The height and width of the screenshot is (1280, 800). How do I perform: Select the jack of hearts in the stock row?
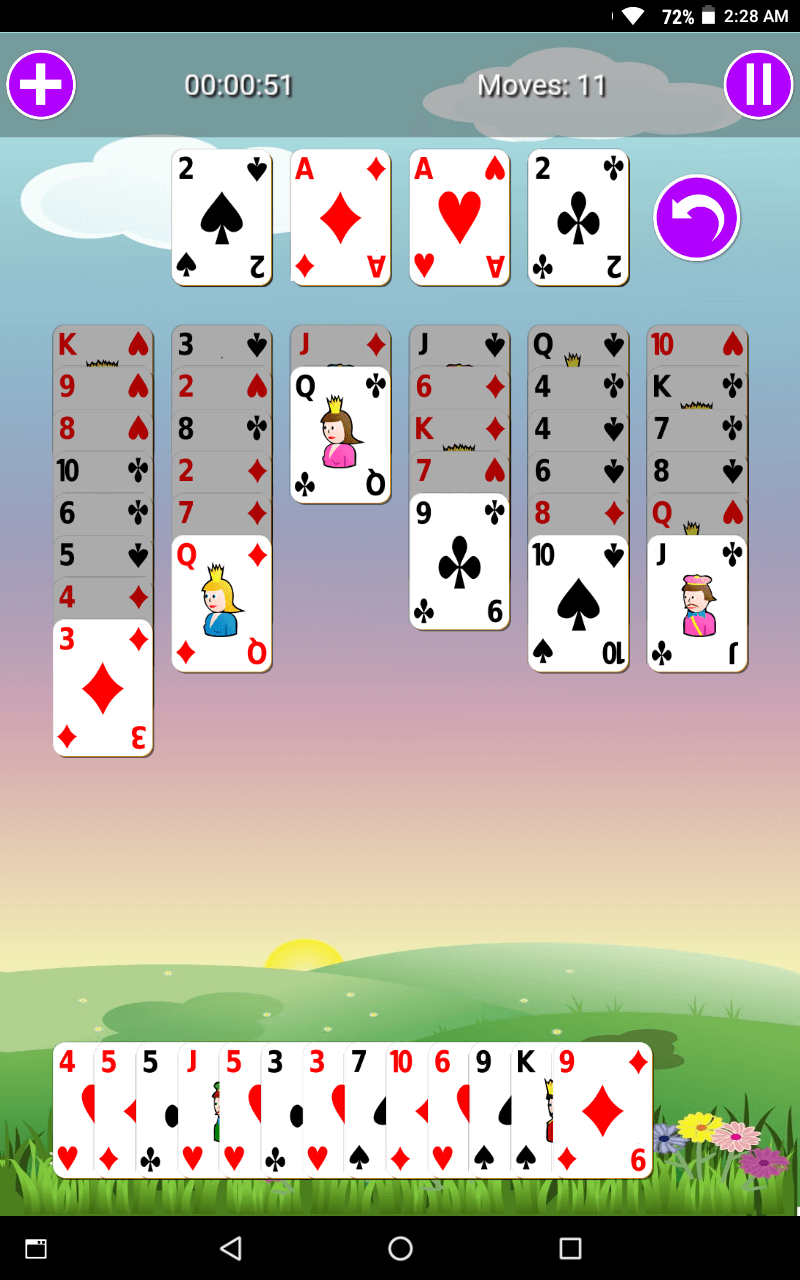point(196,1110)
